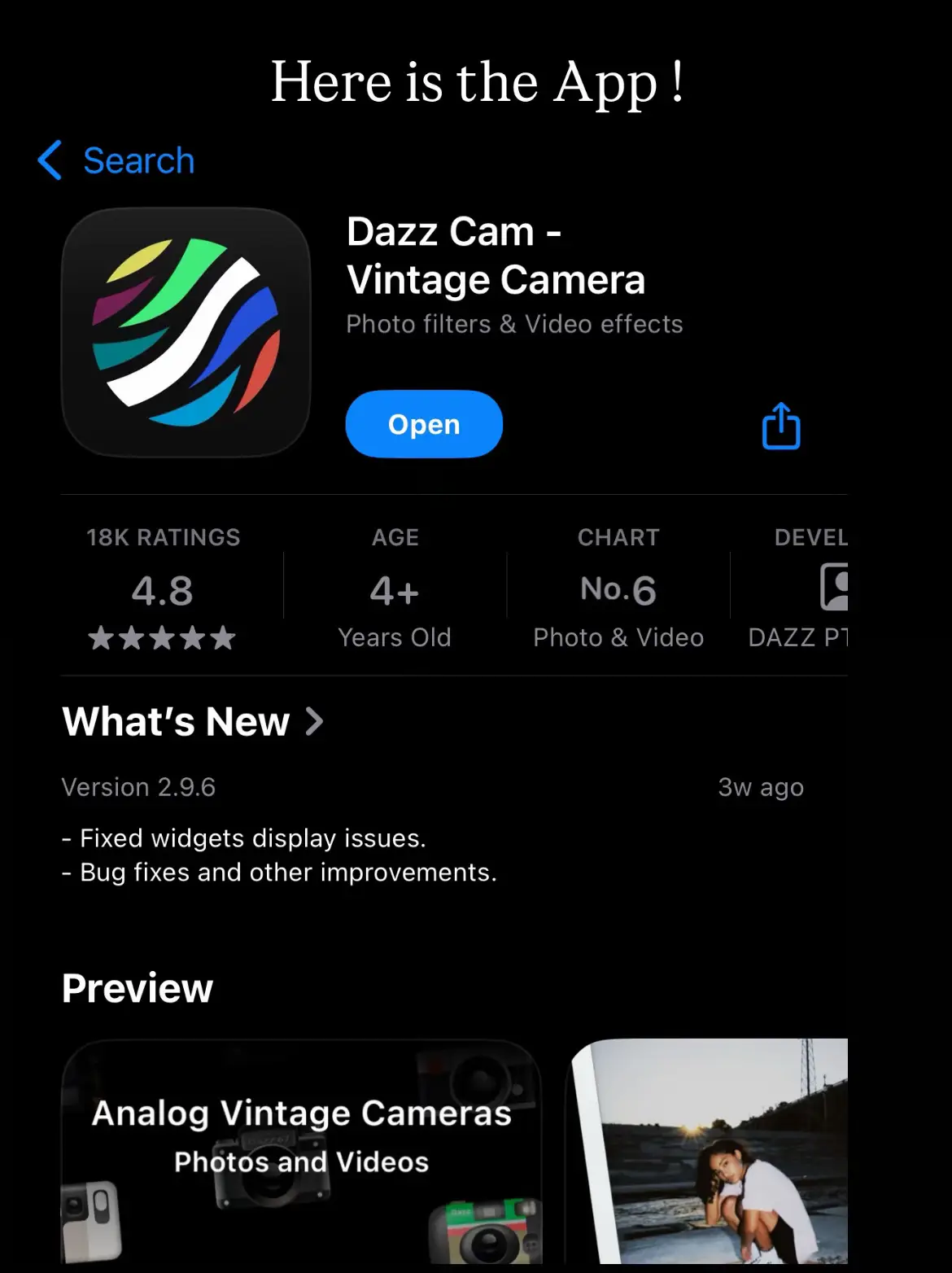Open the Dazz Cam app

pos(424,424)
